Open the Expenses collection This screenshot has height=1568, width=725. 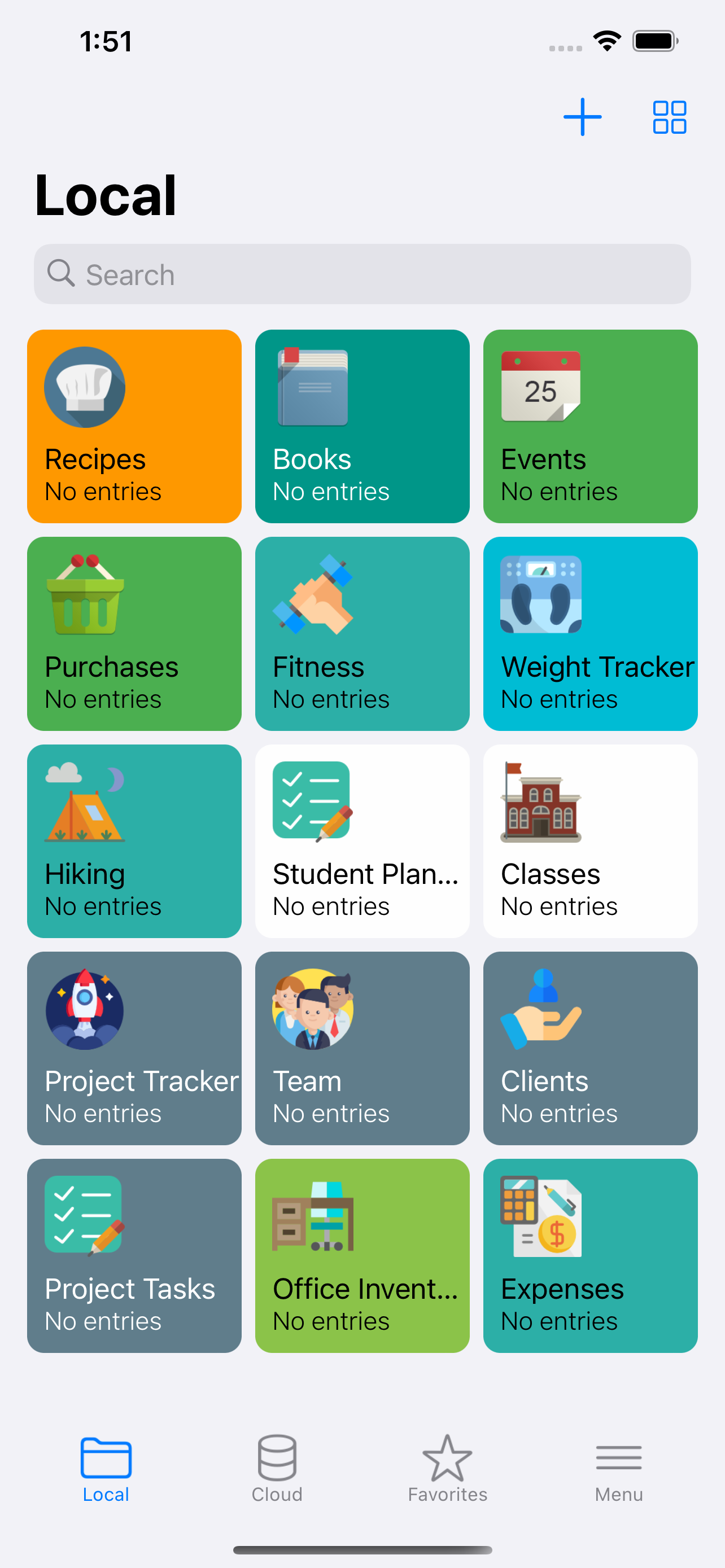pyautogui.click(x=590, y=1255)
